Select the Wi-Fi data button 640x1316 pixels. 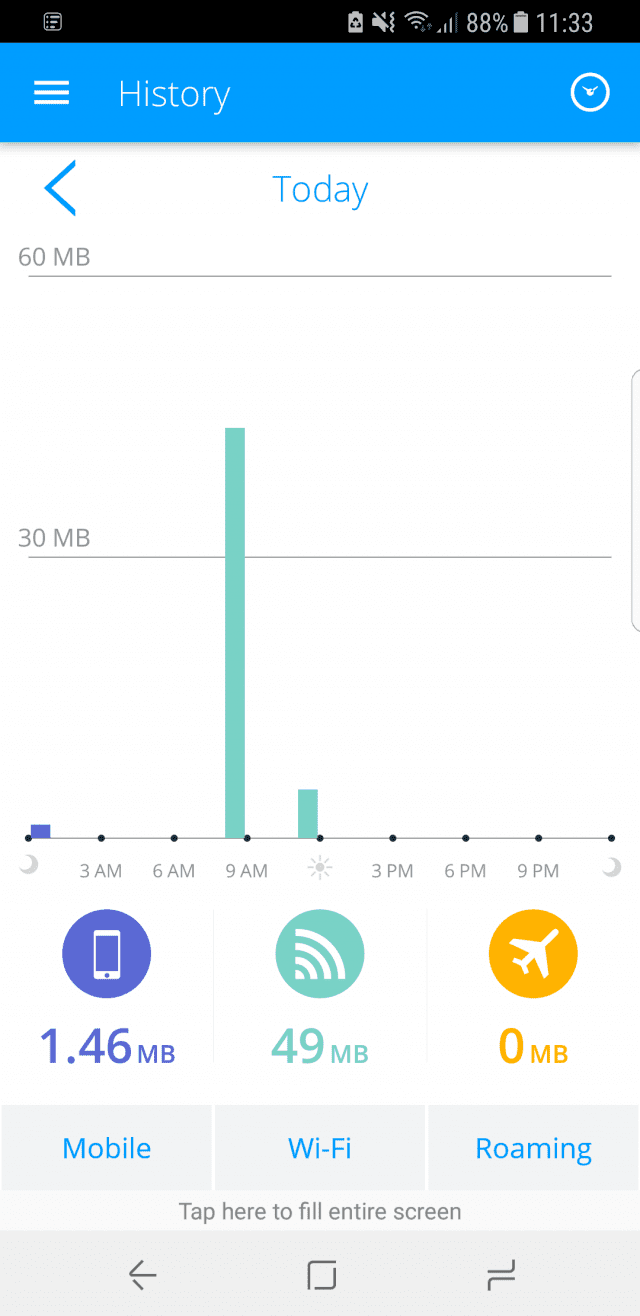pos(320,1148)
